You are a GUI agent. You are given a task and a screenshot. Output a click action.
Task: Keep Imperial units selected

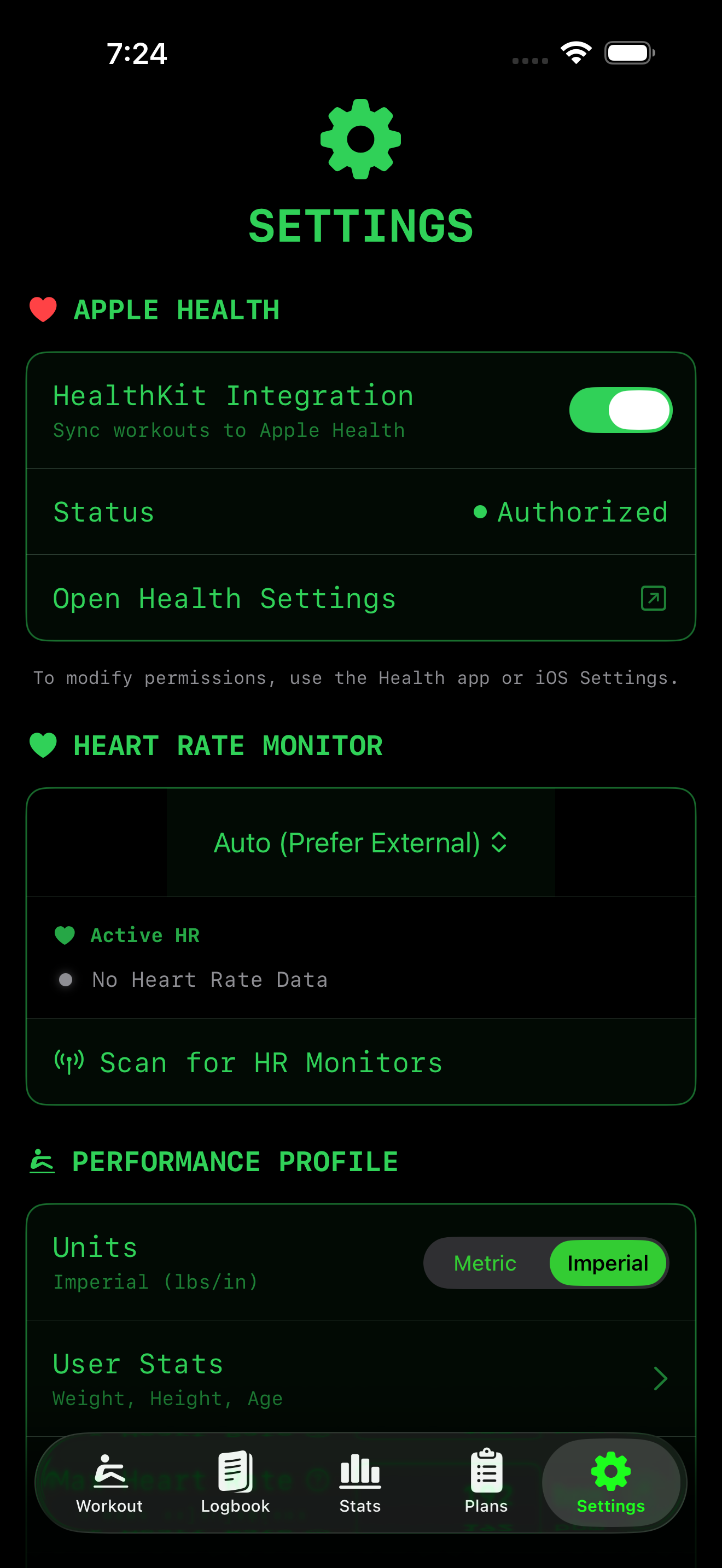(x=608, y=1263)
